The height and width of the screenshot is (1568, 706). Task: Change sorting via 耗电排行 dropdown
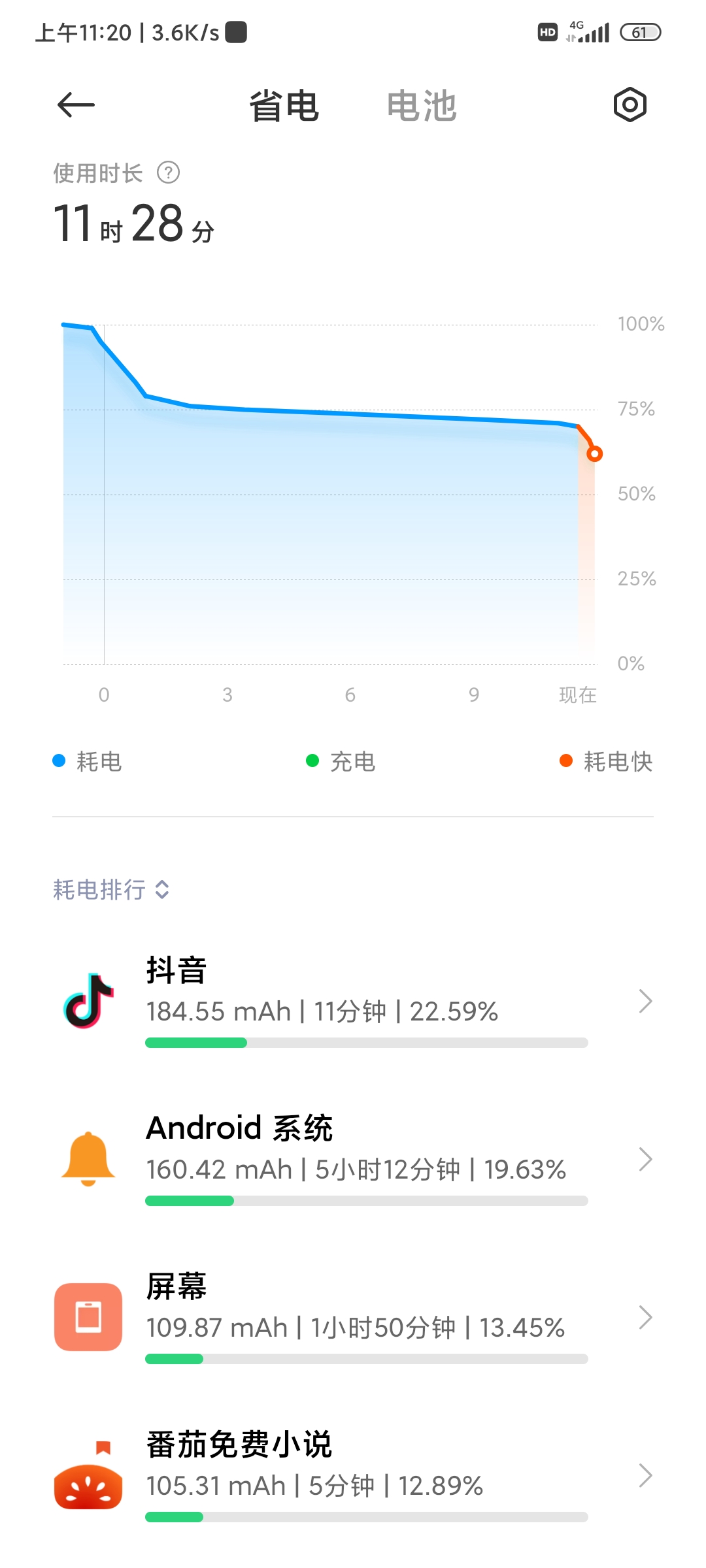111,889
